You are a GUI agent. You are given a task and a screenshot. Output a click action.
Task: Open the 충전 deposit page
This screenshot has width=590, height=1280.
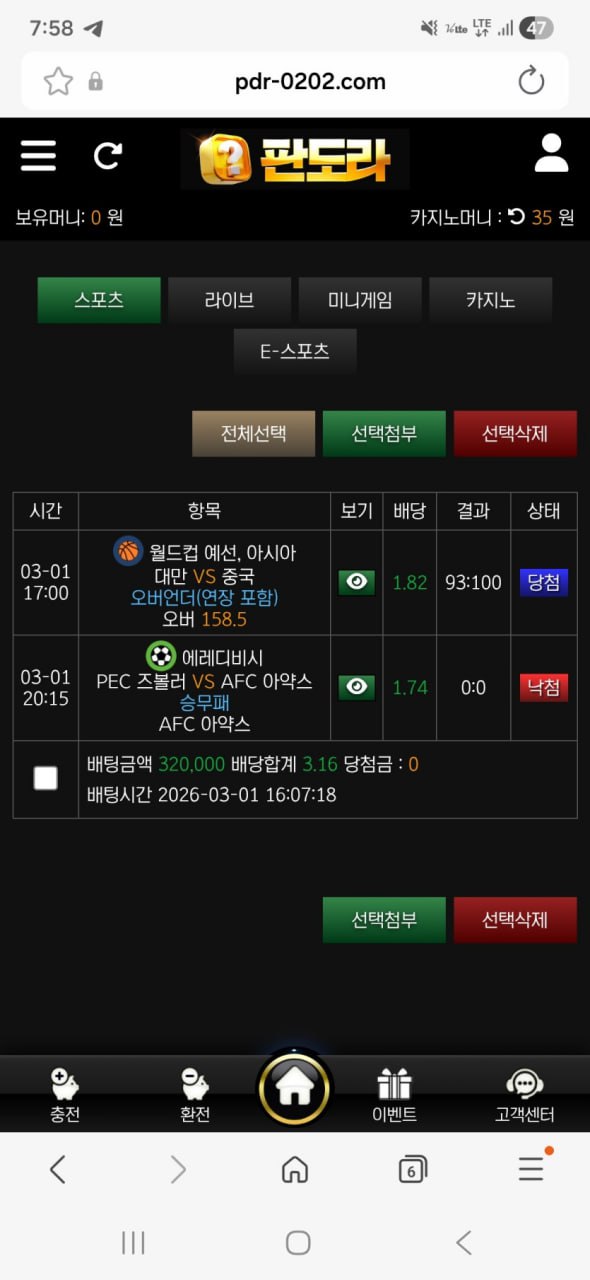[x=65, y=1095]
